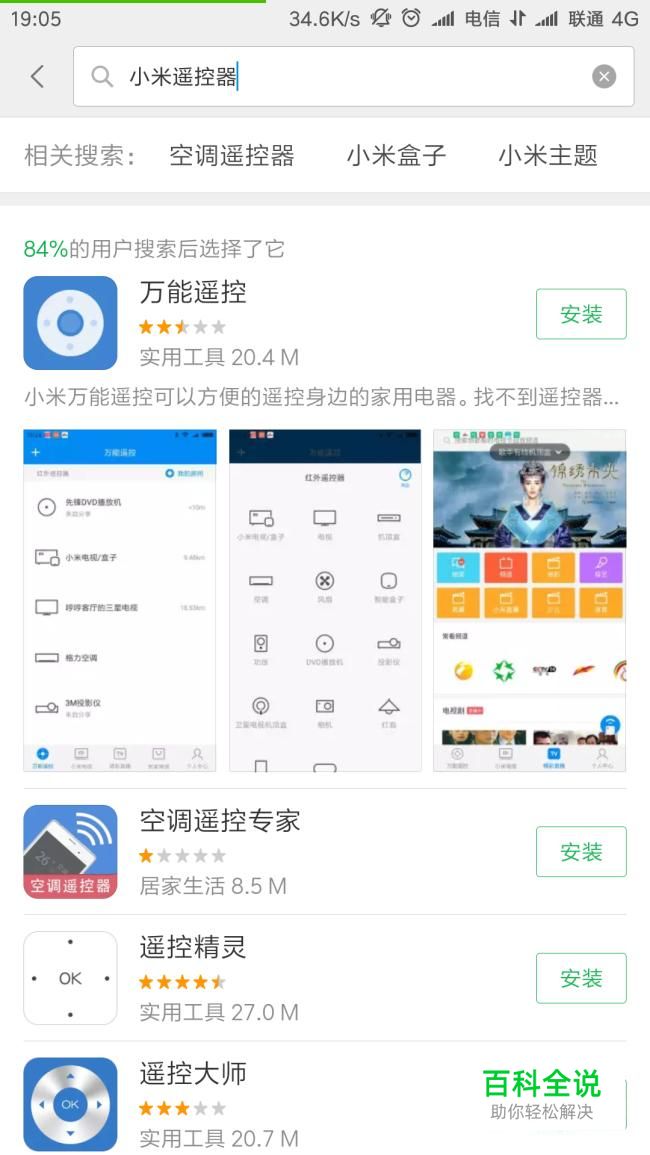Install the 遥控精灵 app
Viewport: 650px width, 1155px height.
(581, 978)
